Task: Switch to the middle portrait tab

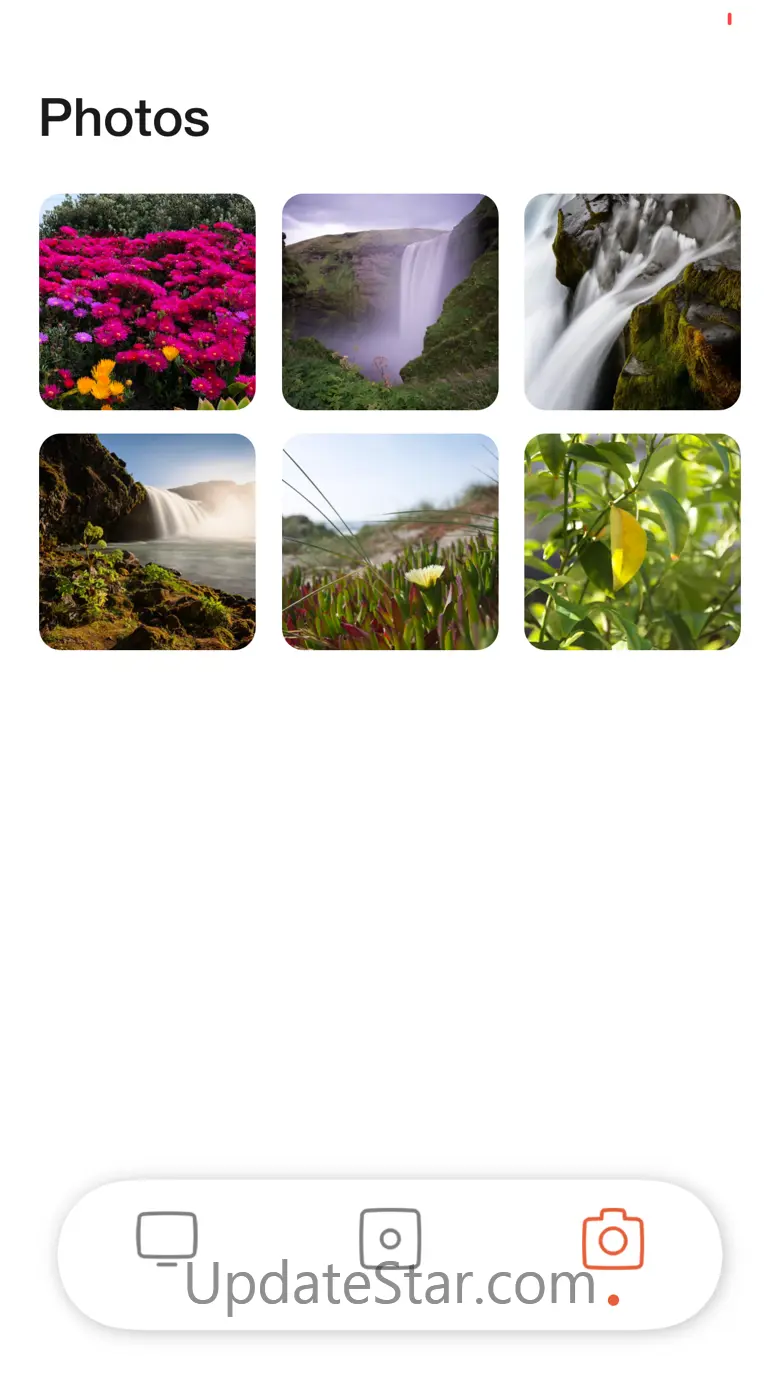Action: tap(390, 1239)
